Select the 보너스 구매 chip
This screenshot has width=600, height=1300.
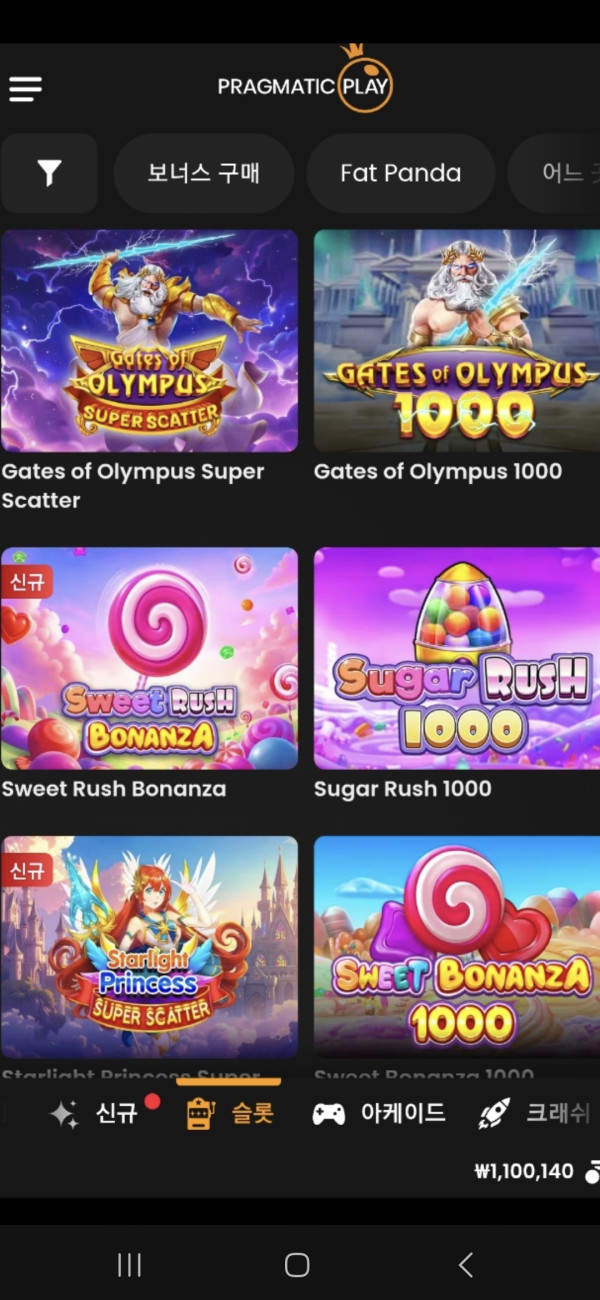204,173
